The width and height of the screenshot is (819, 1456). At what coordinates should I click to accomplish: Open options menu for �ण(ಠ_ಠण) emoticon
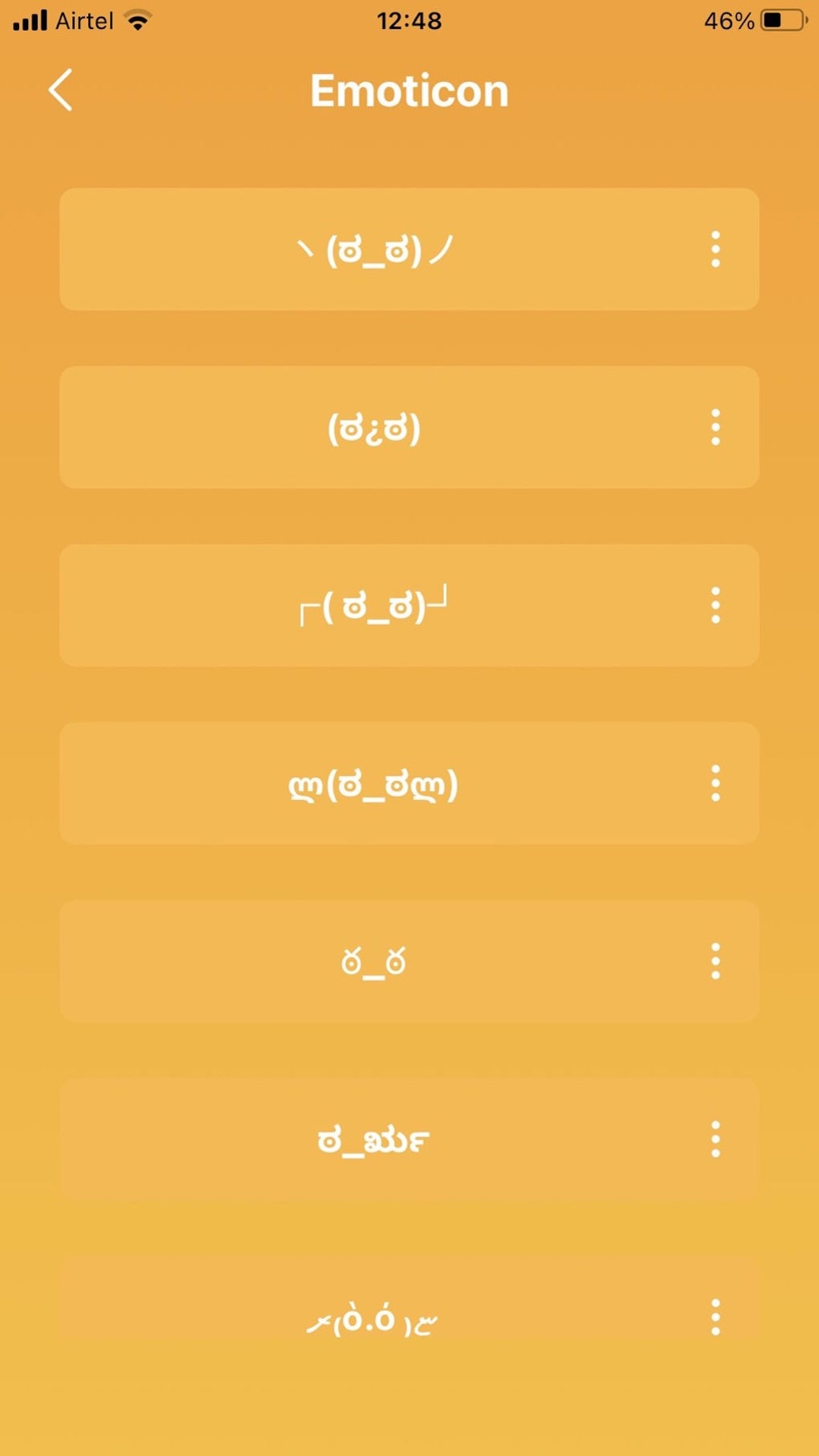pyautogui.click(x=717, y=785)
